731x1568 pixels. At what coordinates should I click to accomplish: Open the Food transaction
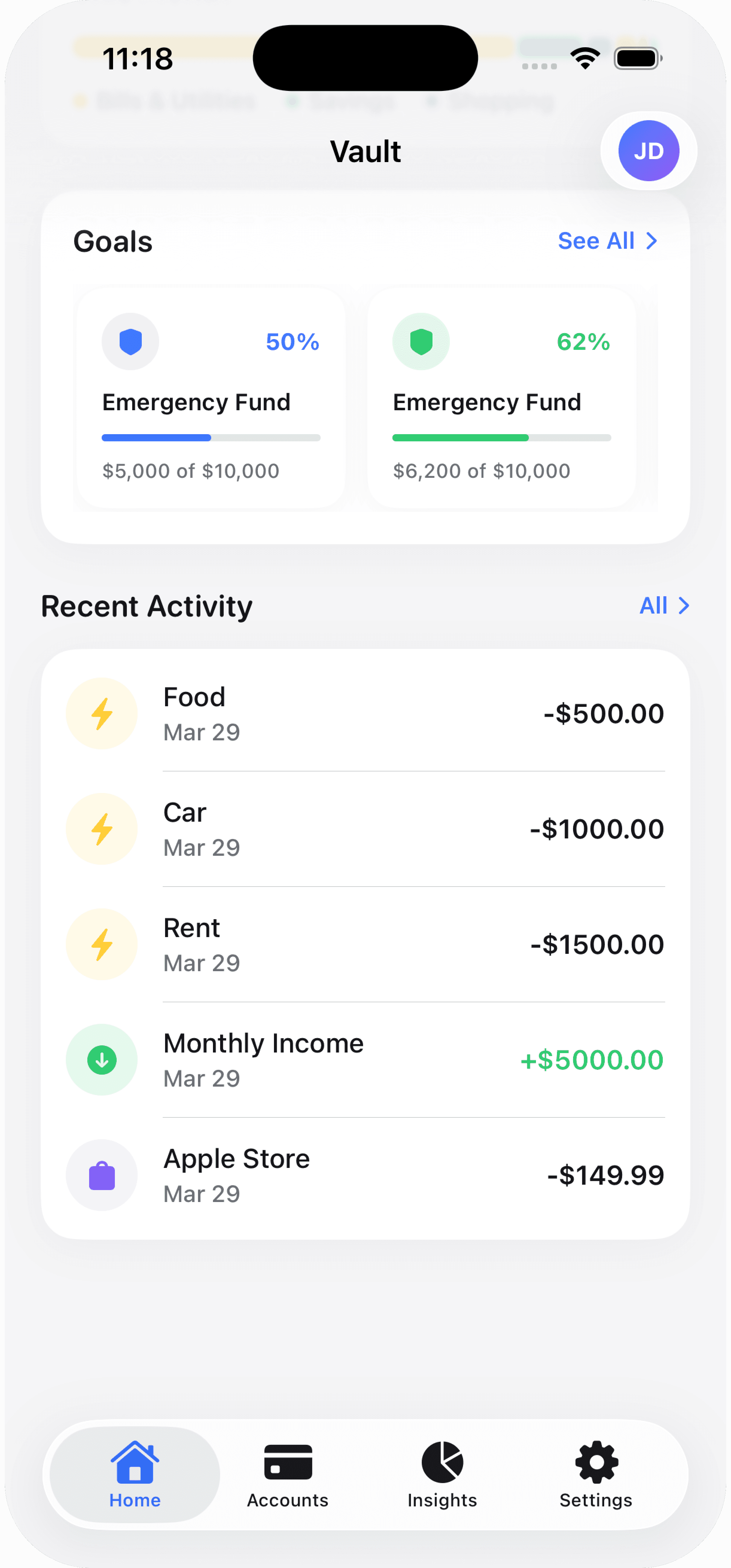coord(365,713)
